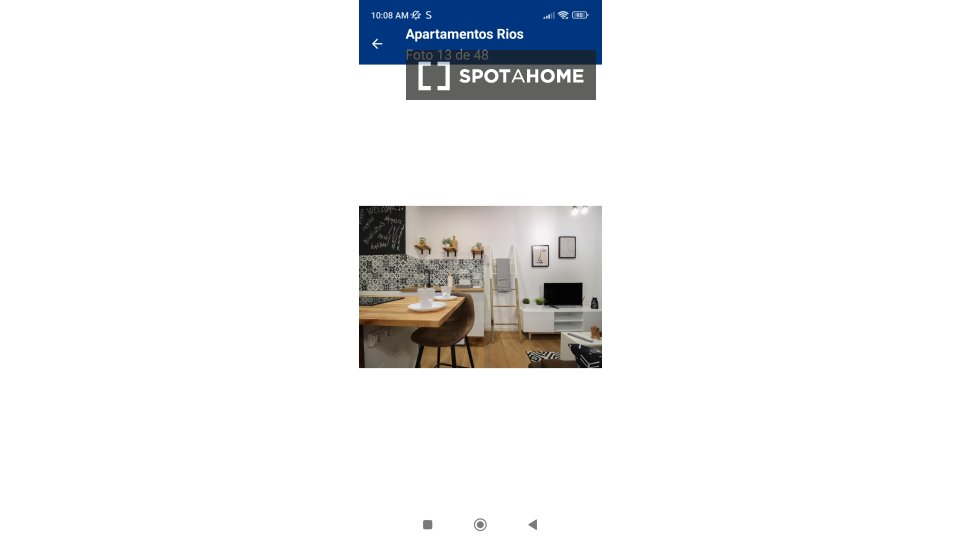Open the apartment photo 13 of 48

click(480, 287)
